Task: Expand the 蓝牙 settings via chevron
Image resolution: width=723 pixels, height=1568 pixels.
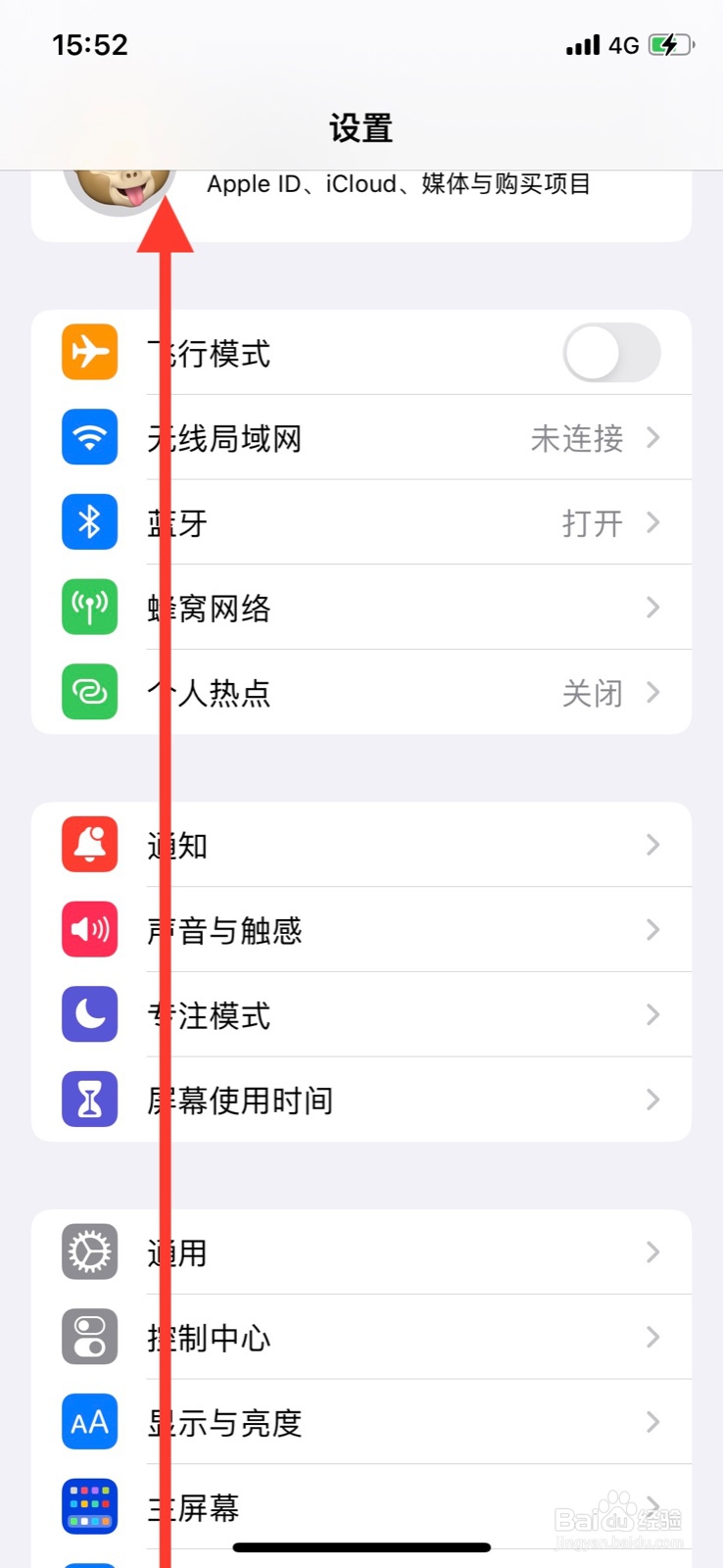Action: pos(652,522)
